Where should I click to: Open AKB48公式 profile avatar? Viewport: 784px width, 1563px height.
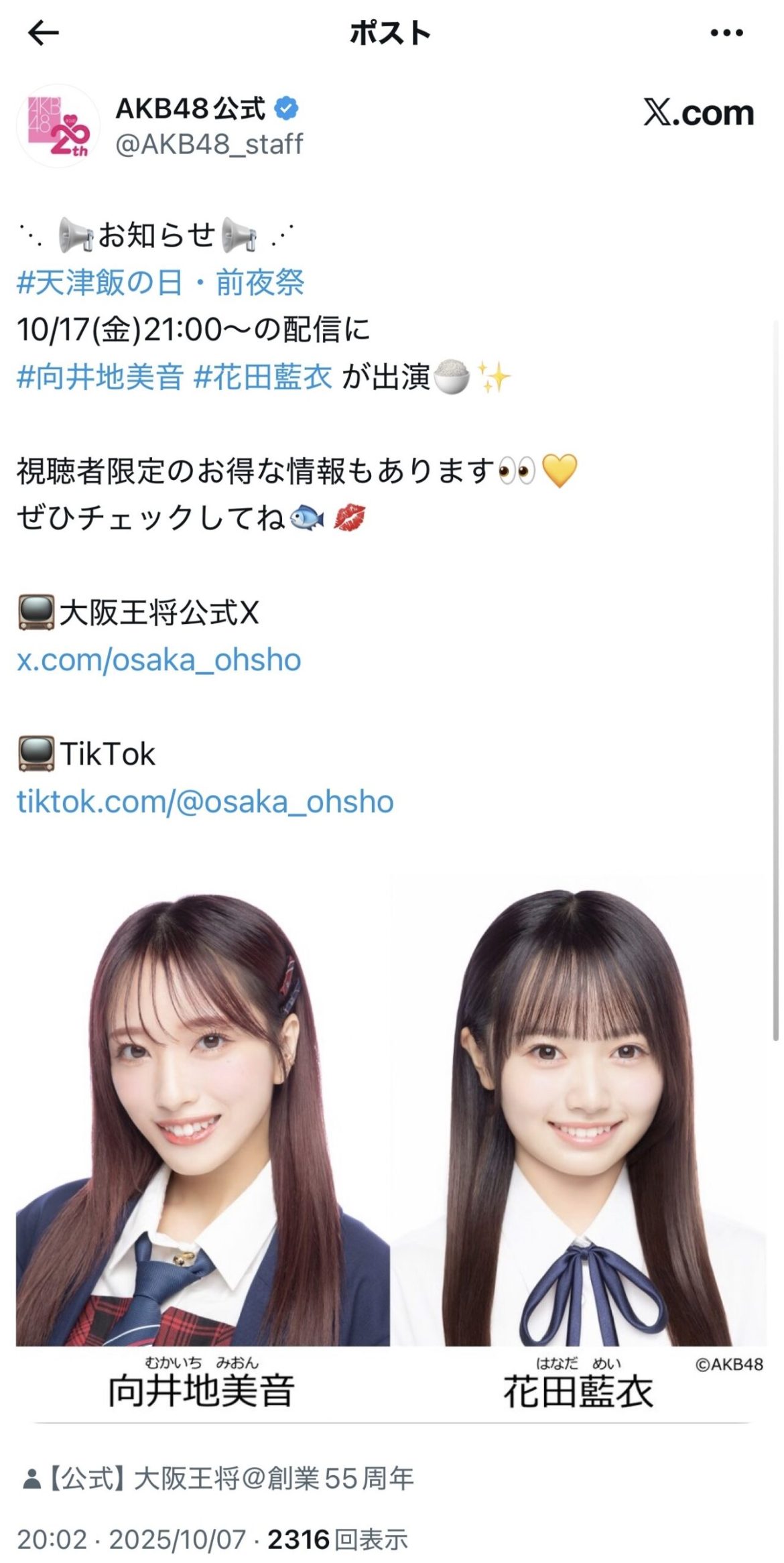coord(58,125)
